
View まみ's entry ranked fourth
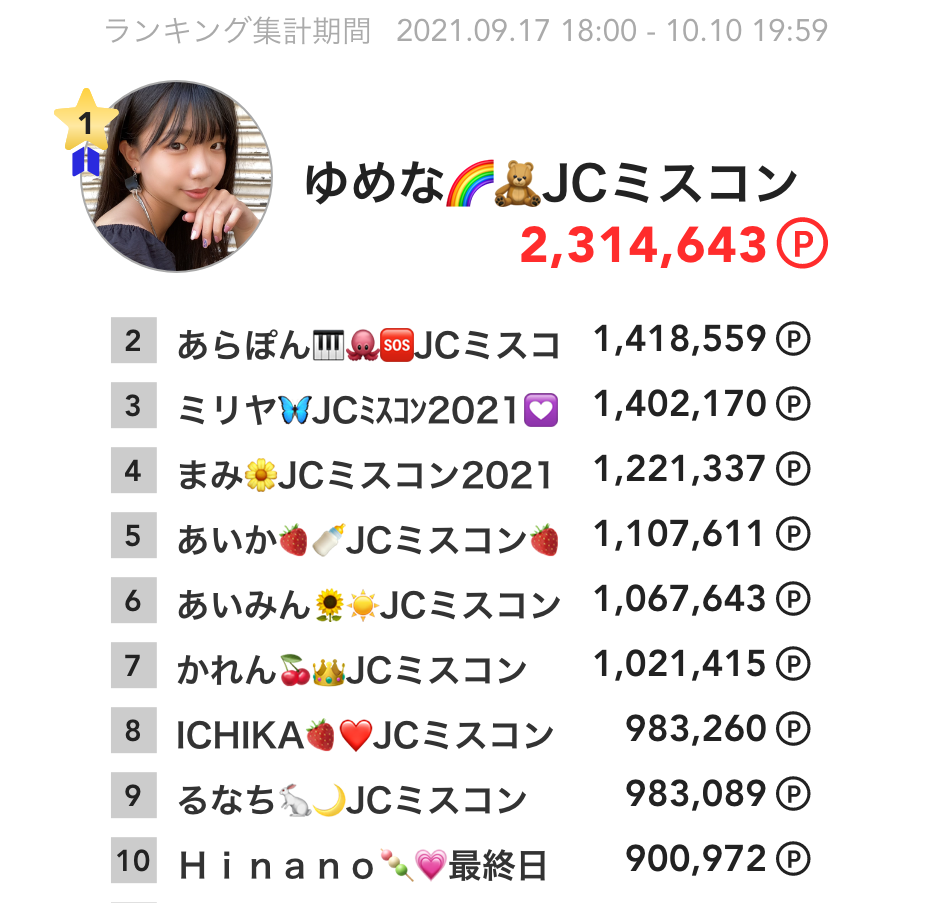point(366,473)
